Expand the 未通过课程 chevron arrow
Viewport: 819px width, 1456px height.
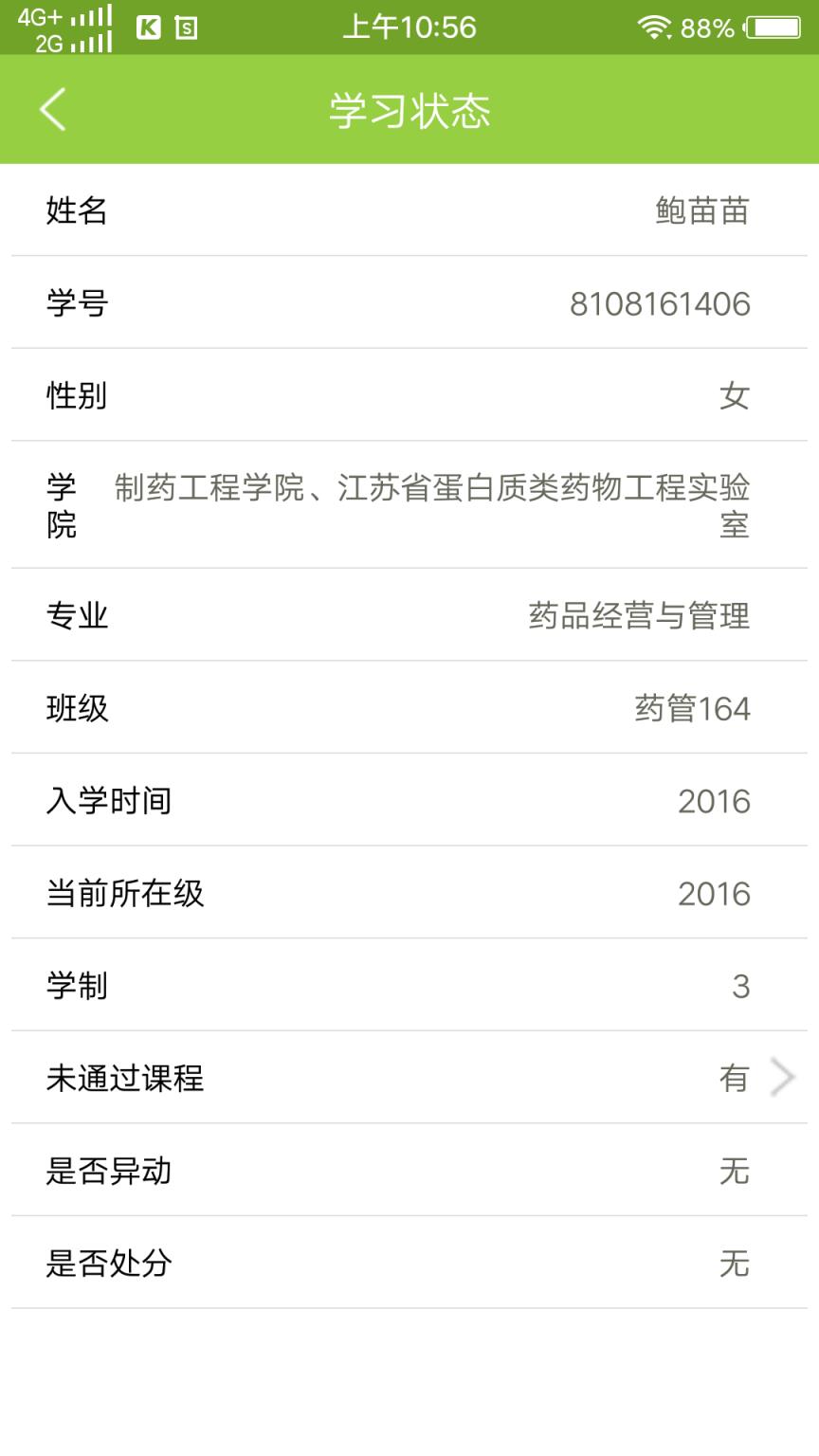click(782, 1077)
